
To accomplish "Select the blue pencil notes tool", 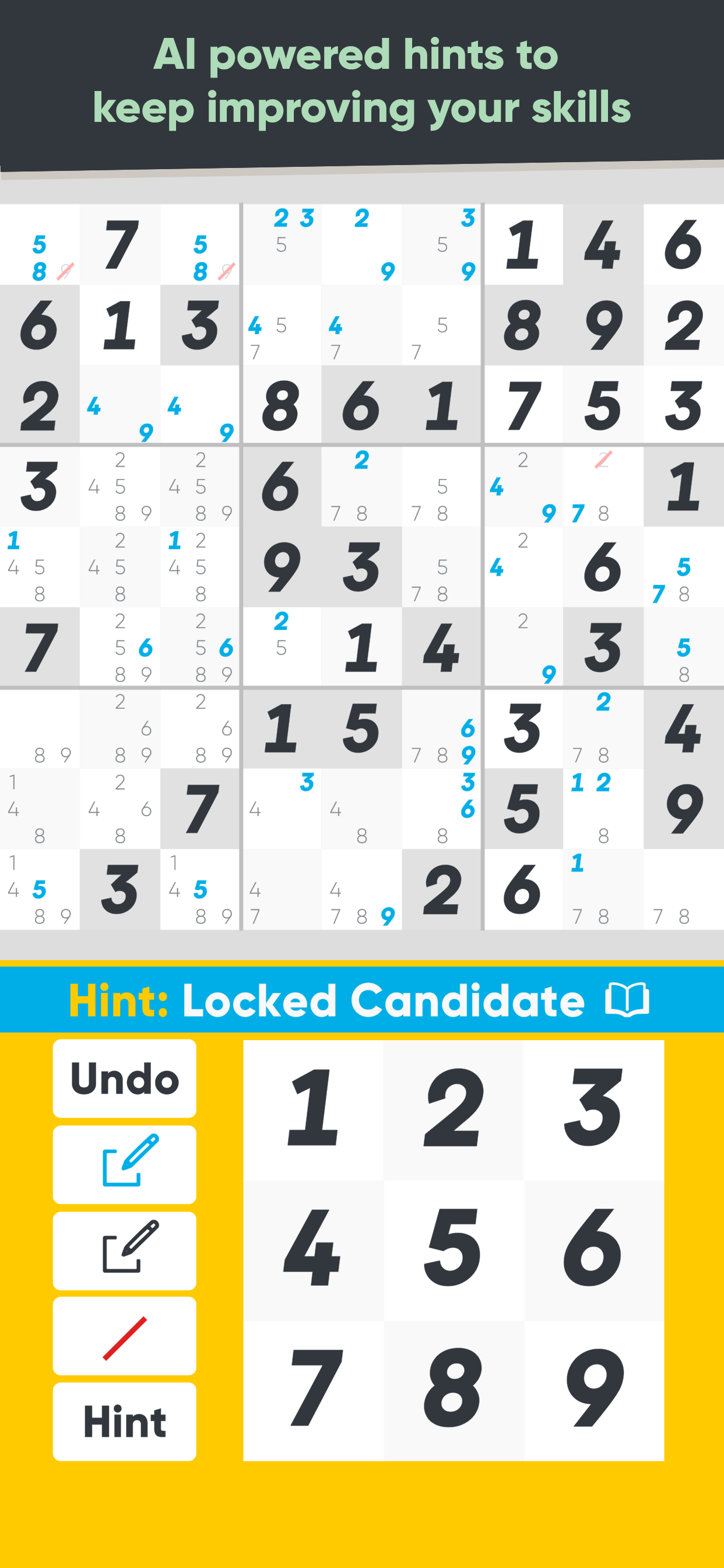I will tap(124, 1164).
